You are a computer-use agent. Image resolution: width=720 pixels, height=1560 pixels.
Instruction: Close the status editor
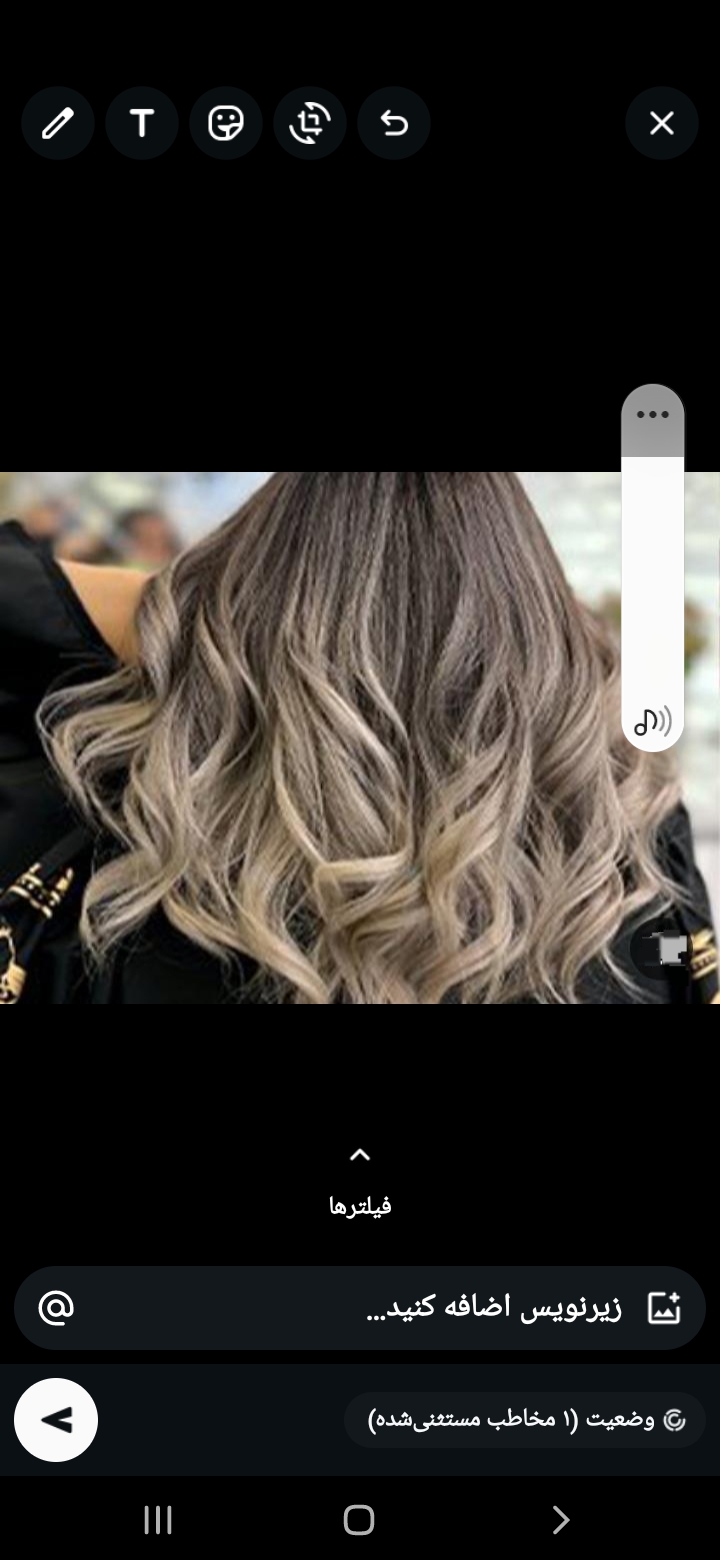662,123
